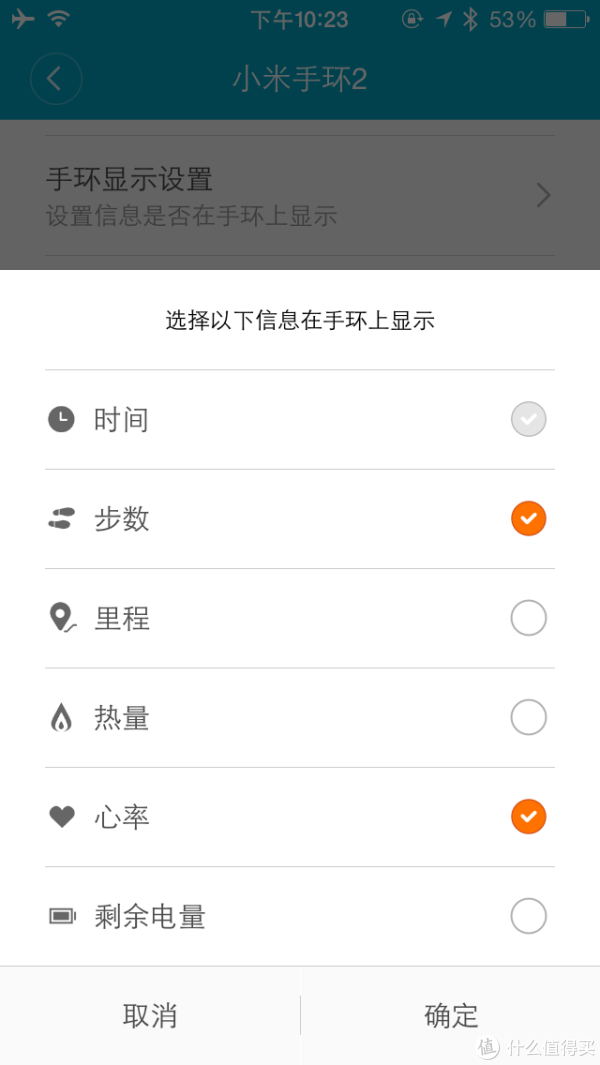Select 剩余电量 to show on band
This screenshot has height=1065, width=600.
(x=528, y=916)
